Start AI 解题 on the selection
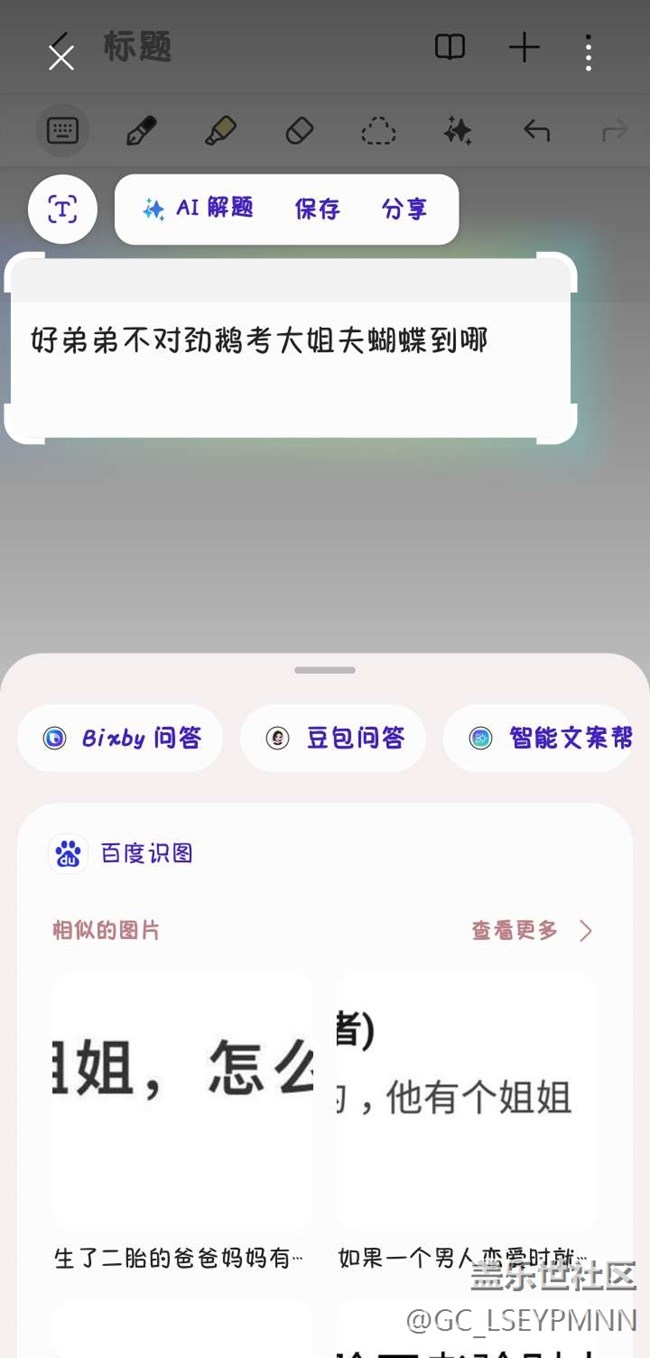Image resolution: width=650 pixels, height=1358 pixels. pyautogui.click(x=198, y=208)
